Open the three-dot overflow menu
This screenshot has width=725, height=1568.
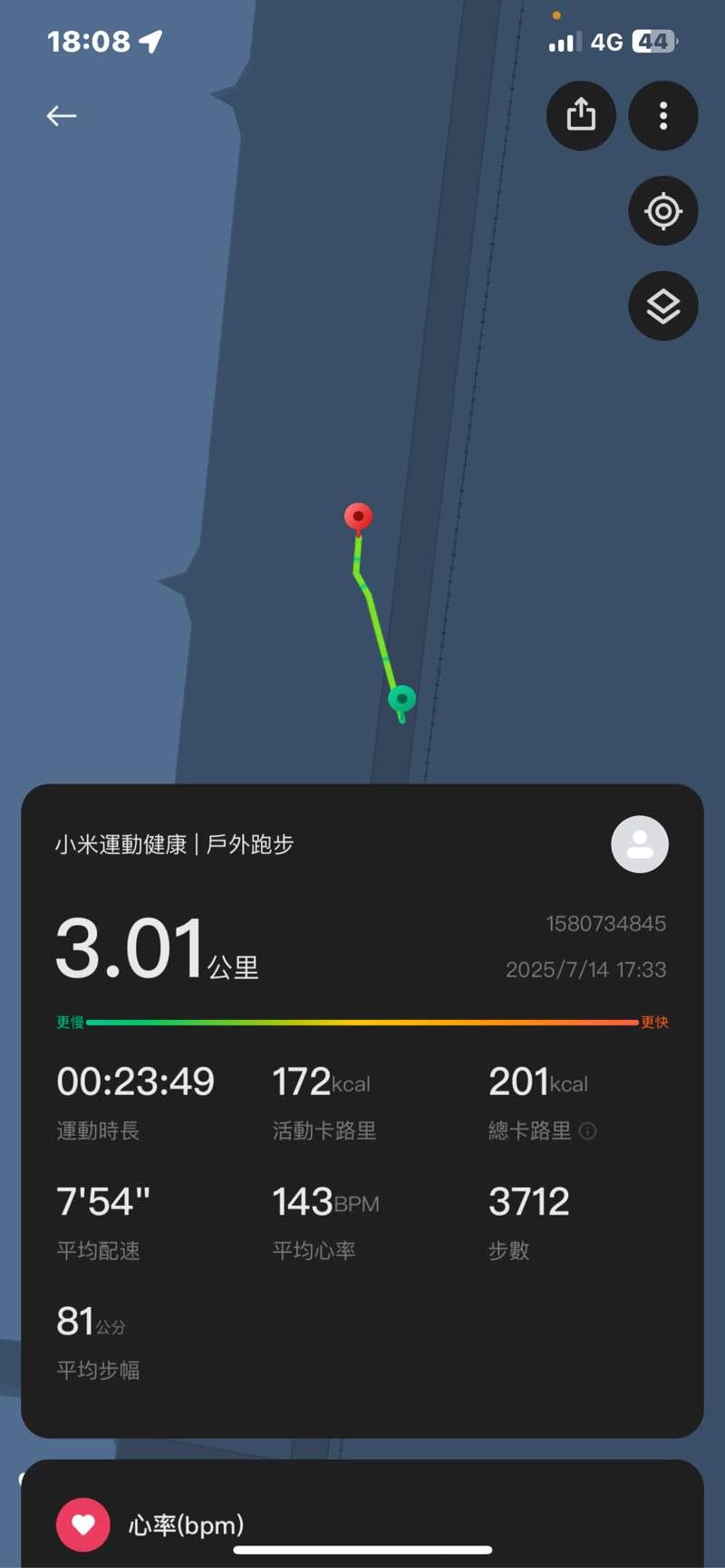coord(663,116)
